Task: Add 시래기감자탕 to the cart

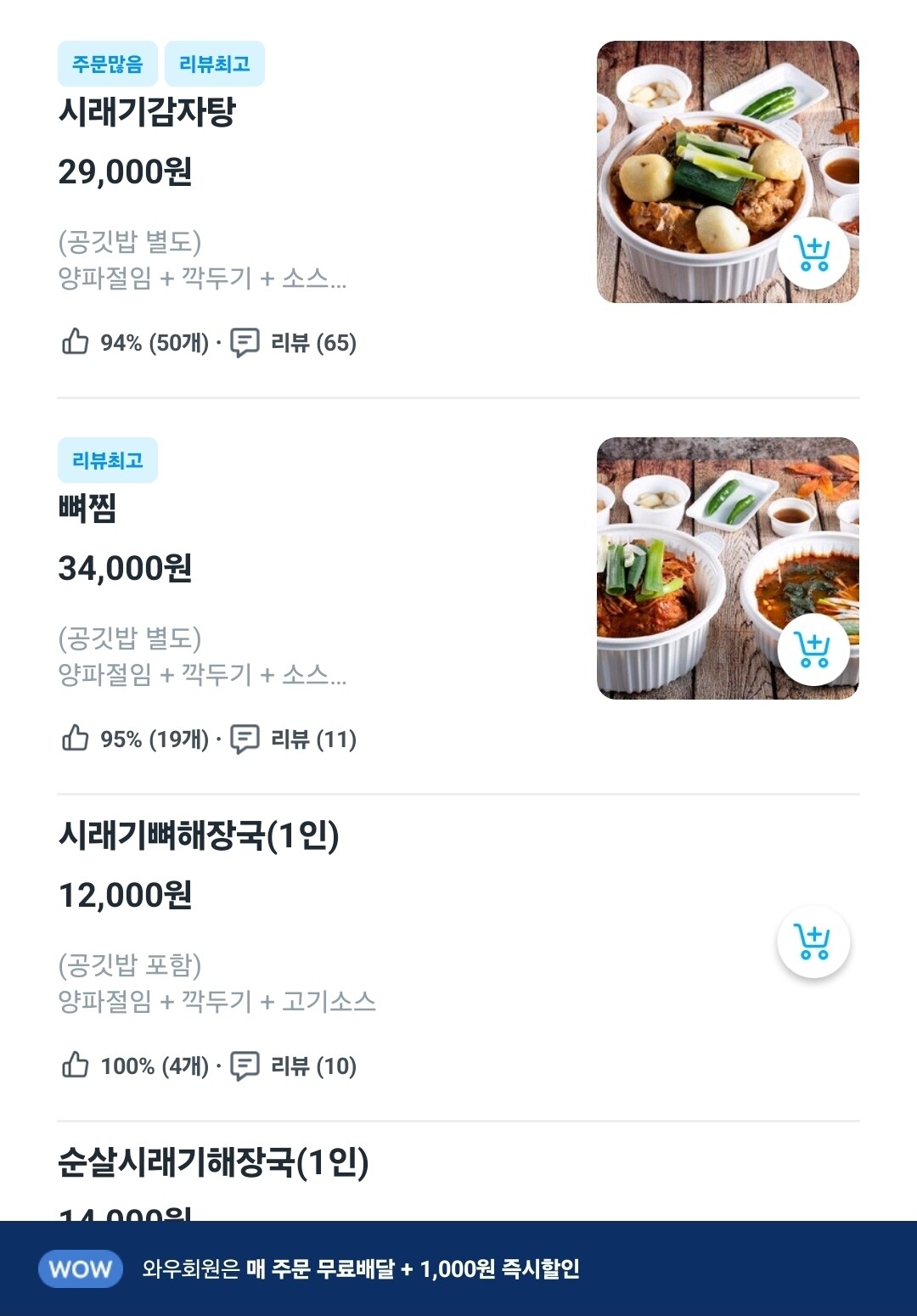Action: [x=813, y=253]
